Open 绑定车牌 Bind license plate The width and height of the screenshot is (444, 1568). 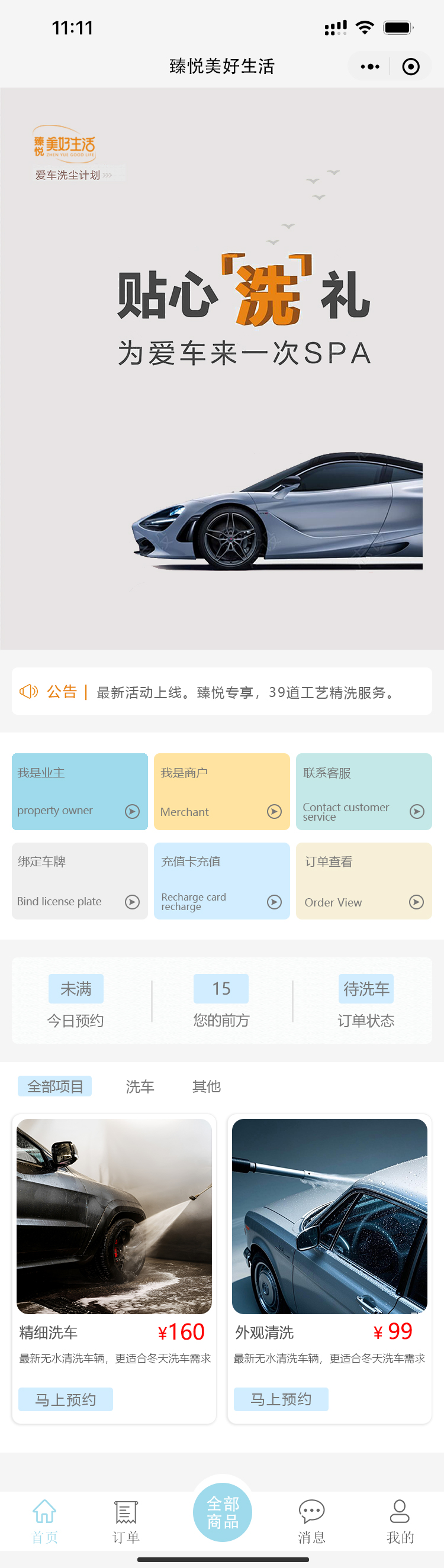80,881
